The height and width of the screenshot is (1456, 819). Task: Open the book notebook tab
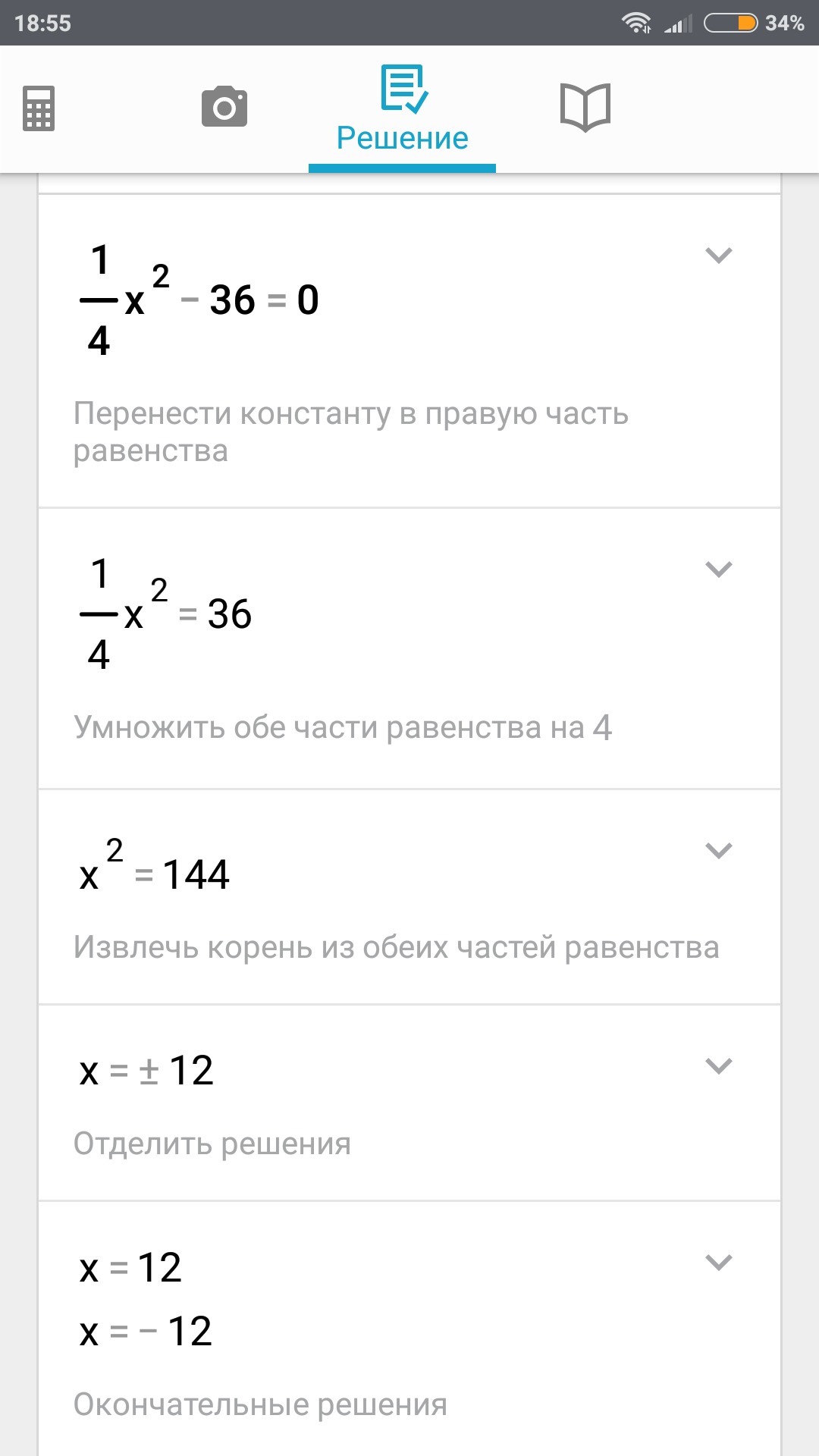585,108
